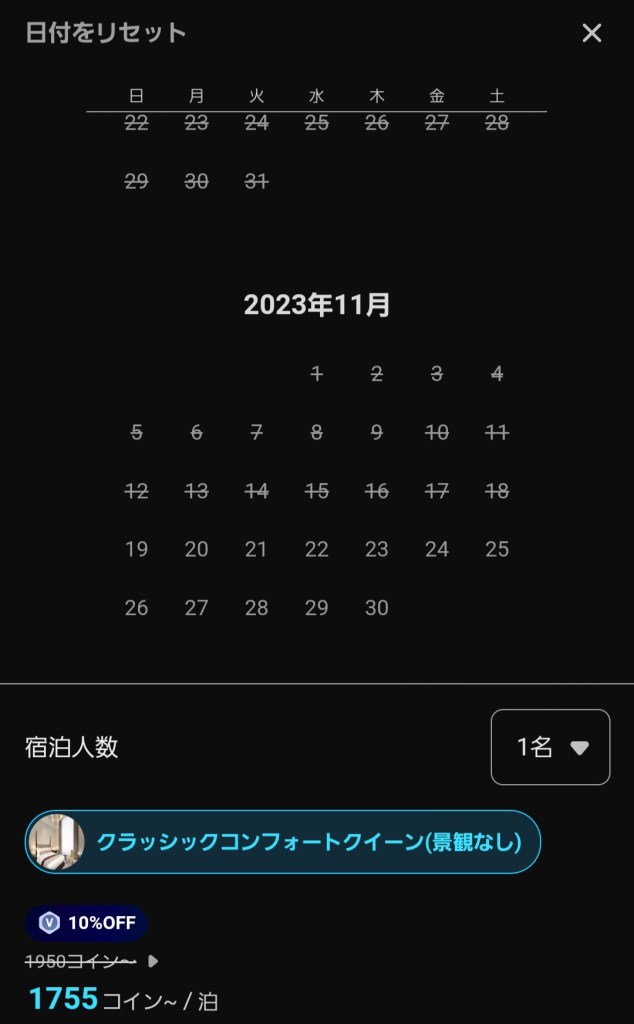Choose November 21 in the calendar

257,549
